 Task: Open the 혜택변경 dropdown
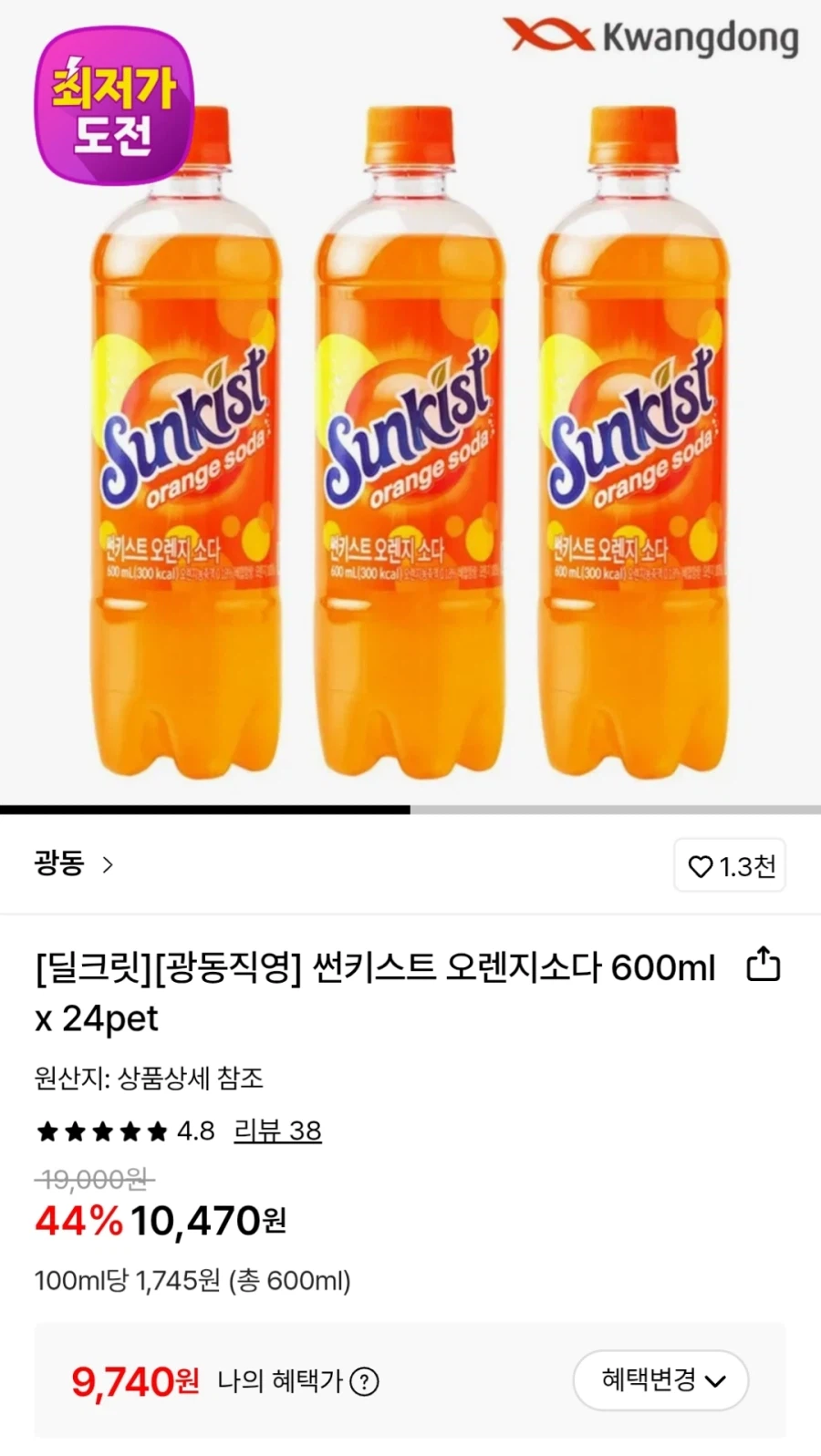pos(660,1380)
